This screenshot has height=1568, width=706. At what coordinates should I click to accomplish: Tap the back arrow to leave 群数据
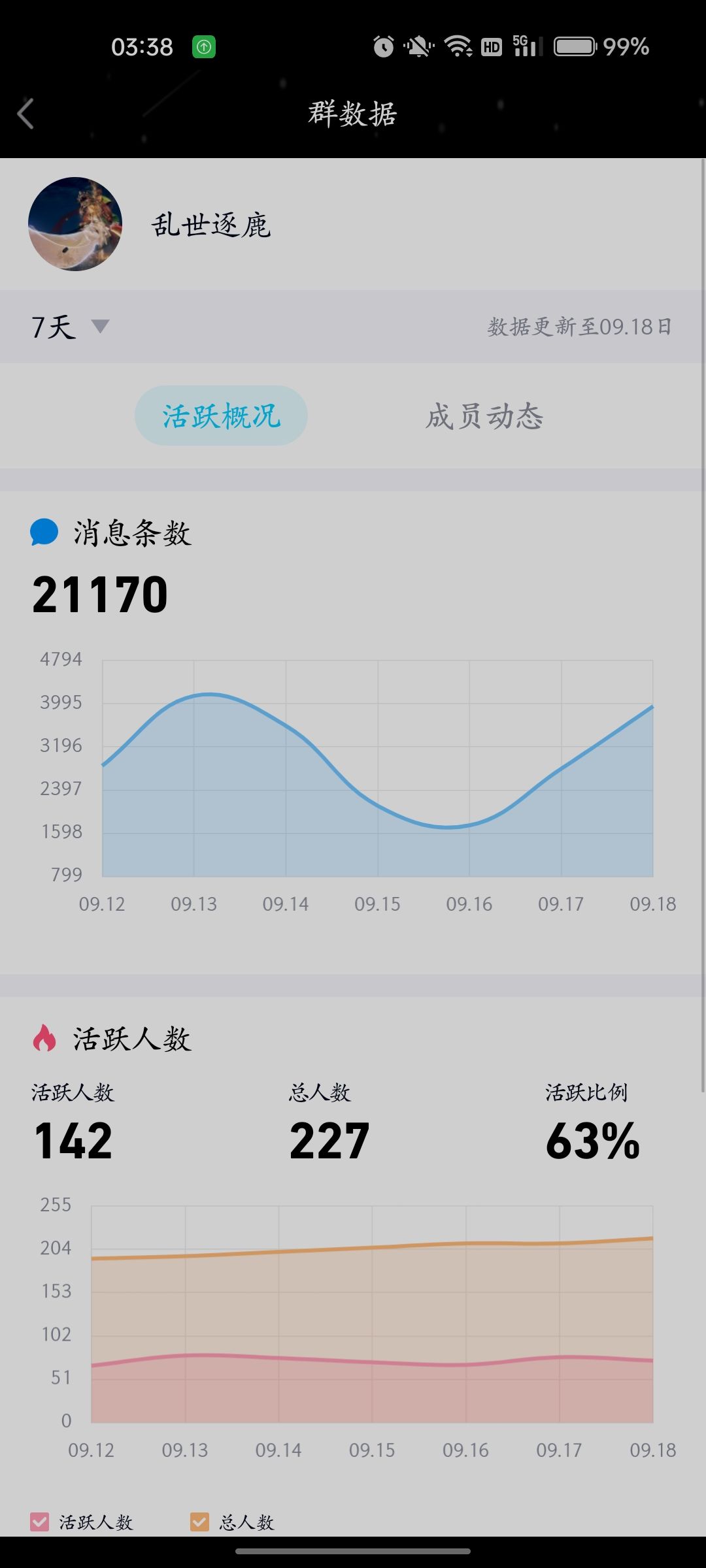click(26, 113)
